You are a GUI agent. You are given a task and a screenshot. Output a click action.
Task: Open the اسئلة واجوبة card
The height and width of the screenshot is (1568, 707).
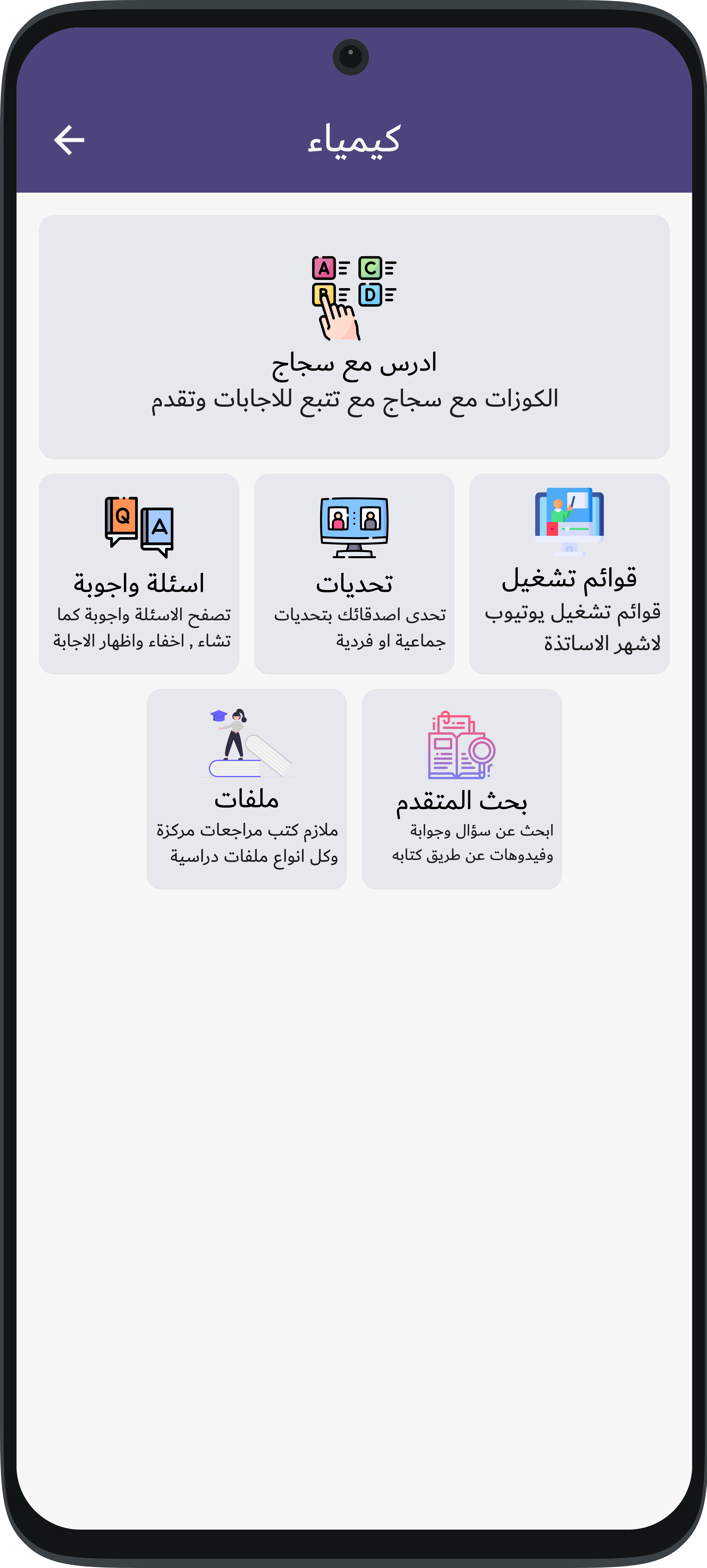(139, 573)
